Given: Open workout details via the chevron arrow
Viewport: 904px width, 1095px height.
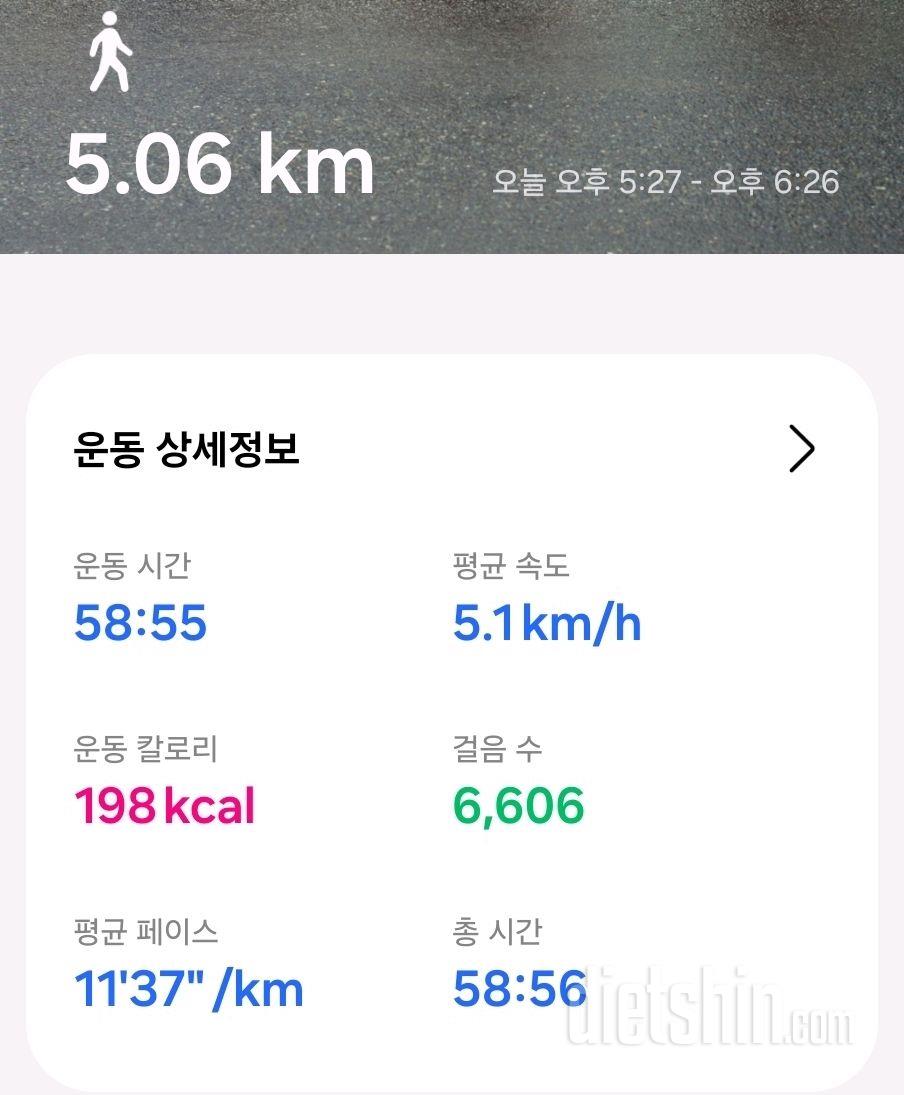Looking at the screenshot, I should (x=801, y=449).
